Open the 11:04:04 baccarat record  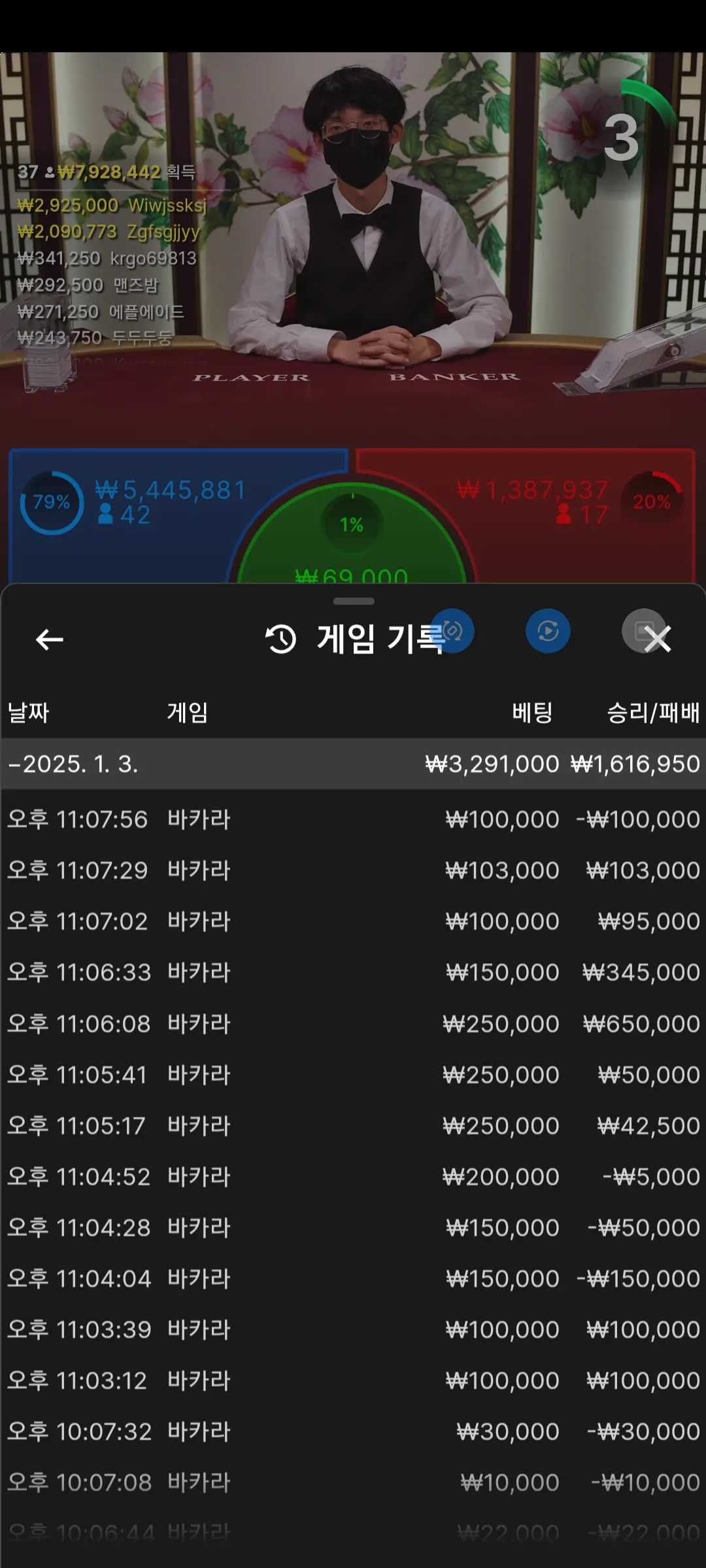(x=353, y=1279)
